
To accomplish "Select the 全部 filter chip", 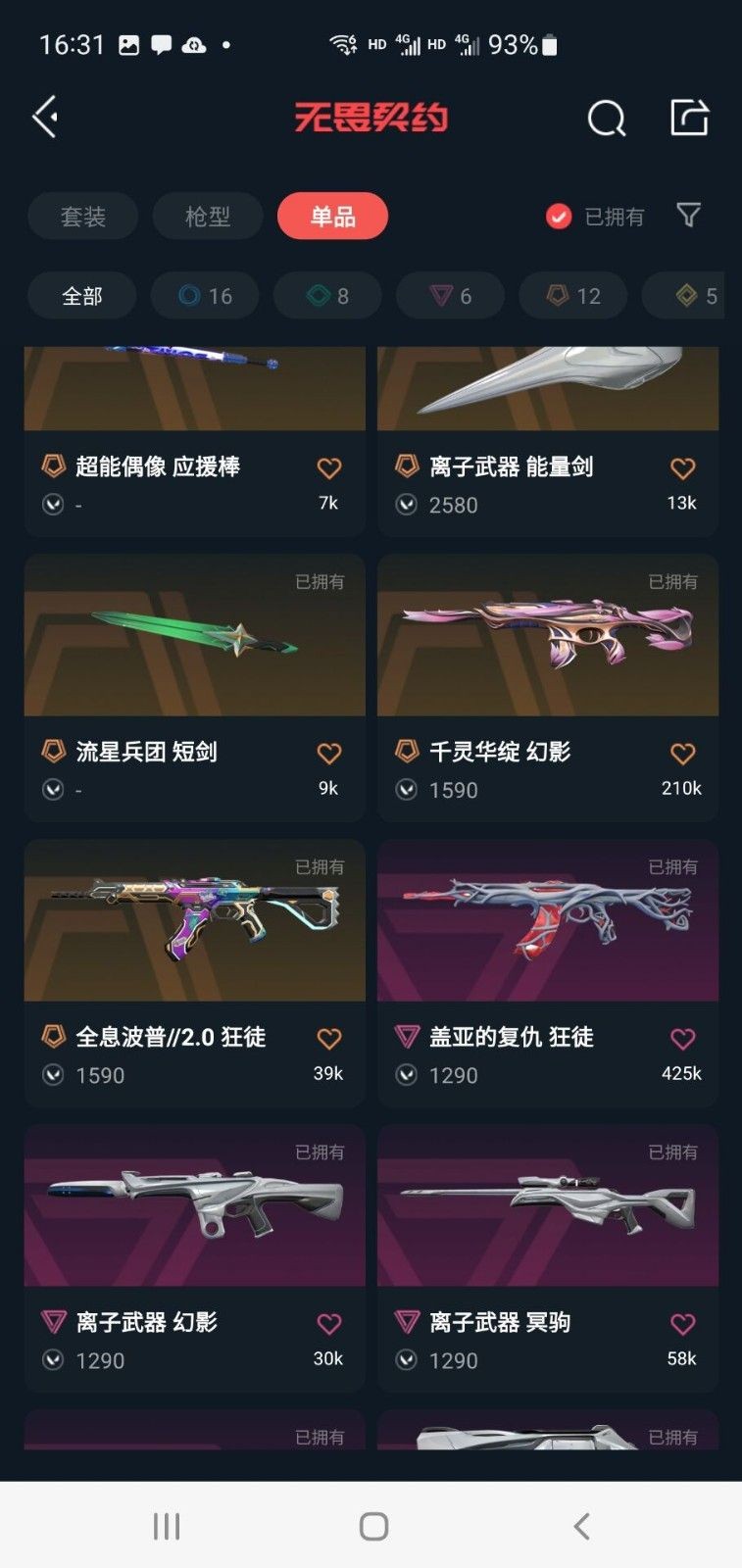I will [x=82, y=296].
